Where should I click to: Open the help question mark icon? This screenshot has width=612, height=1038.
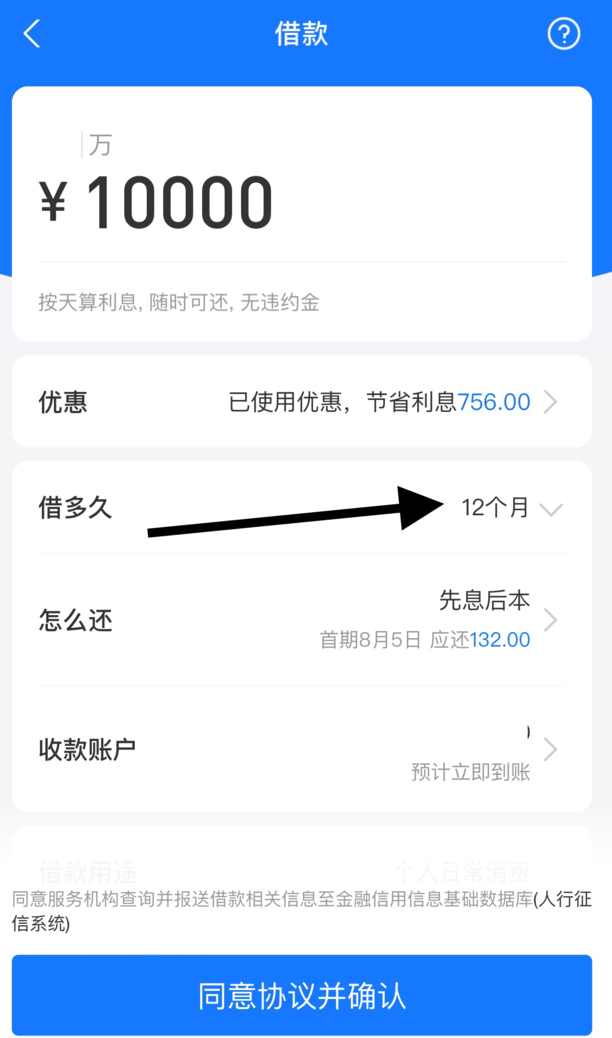pyautogui.click(x=564, y=34)
